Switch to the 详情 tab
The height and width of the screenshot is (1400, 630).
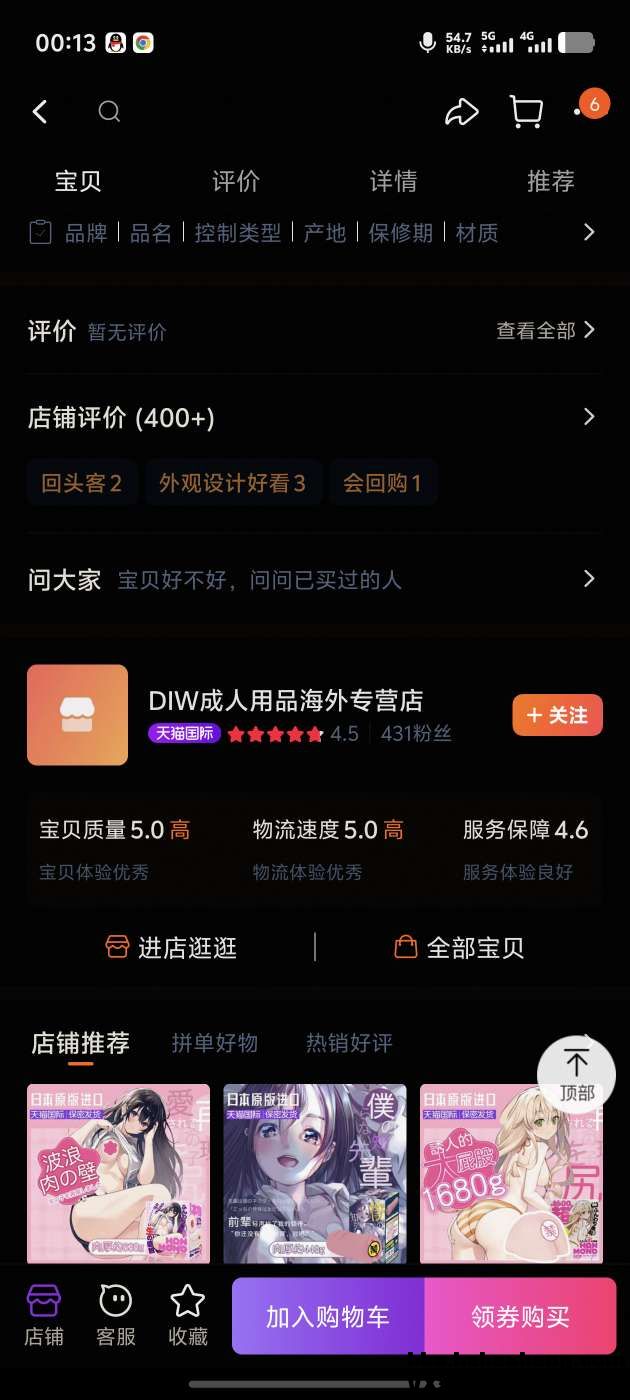(393, 181)
